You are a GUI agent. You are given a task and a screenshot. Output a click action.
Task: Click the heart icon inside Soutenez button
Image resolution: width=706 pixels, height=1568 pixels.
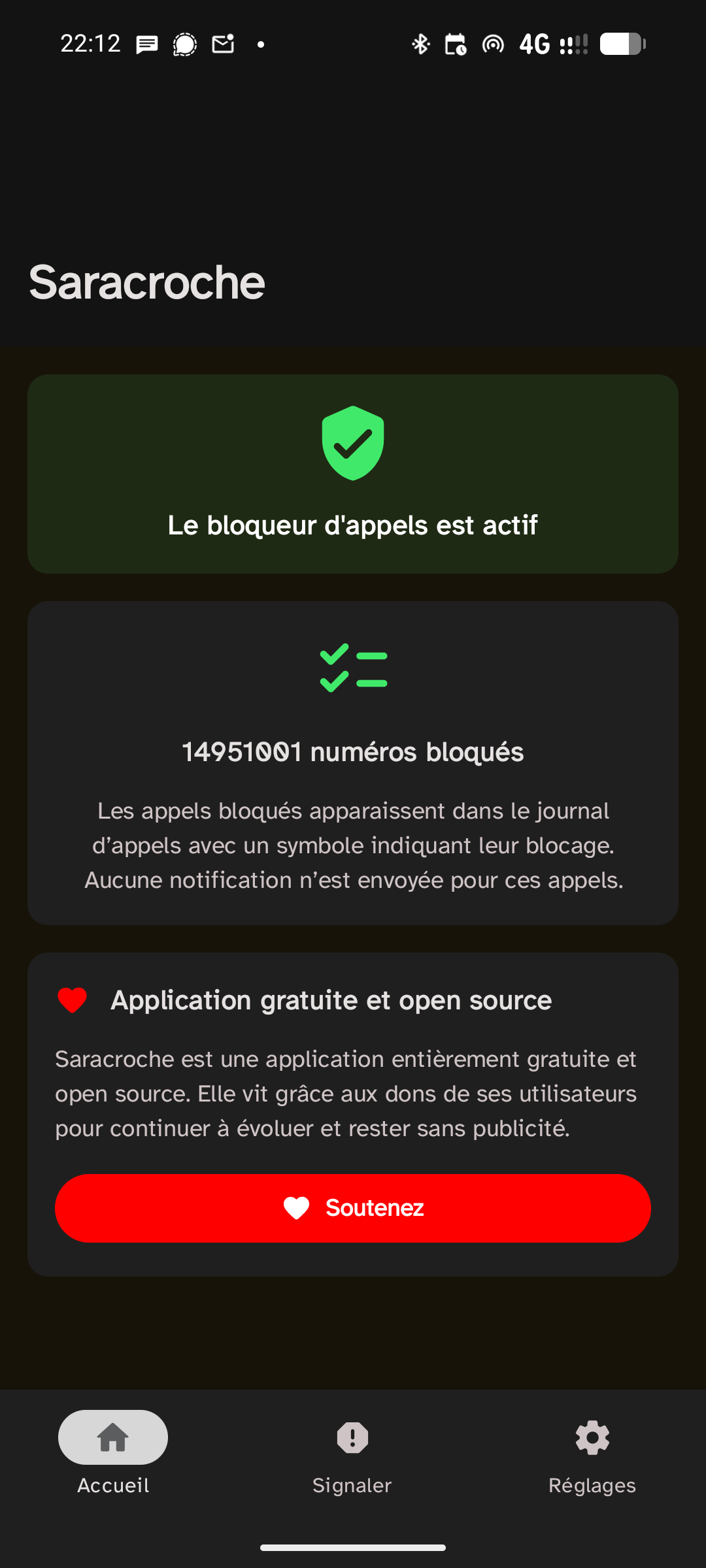(297, 1207)
